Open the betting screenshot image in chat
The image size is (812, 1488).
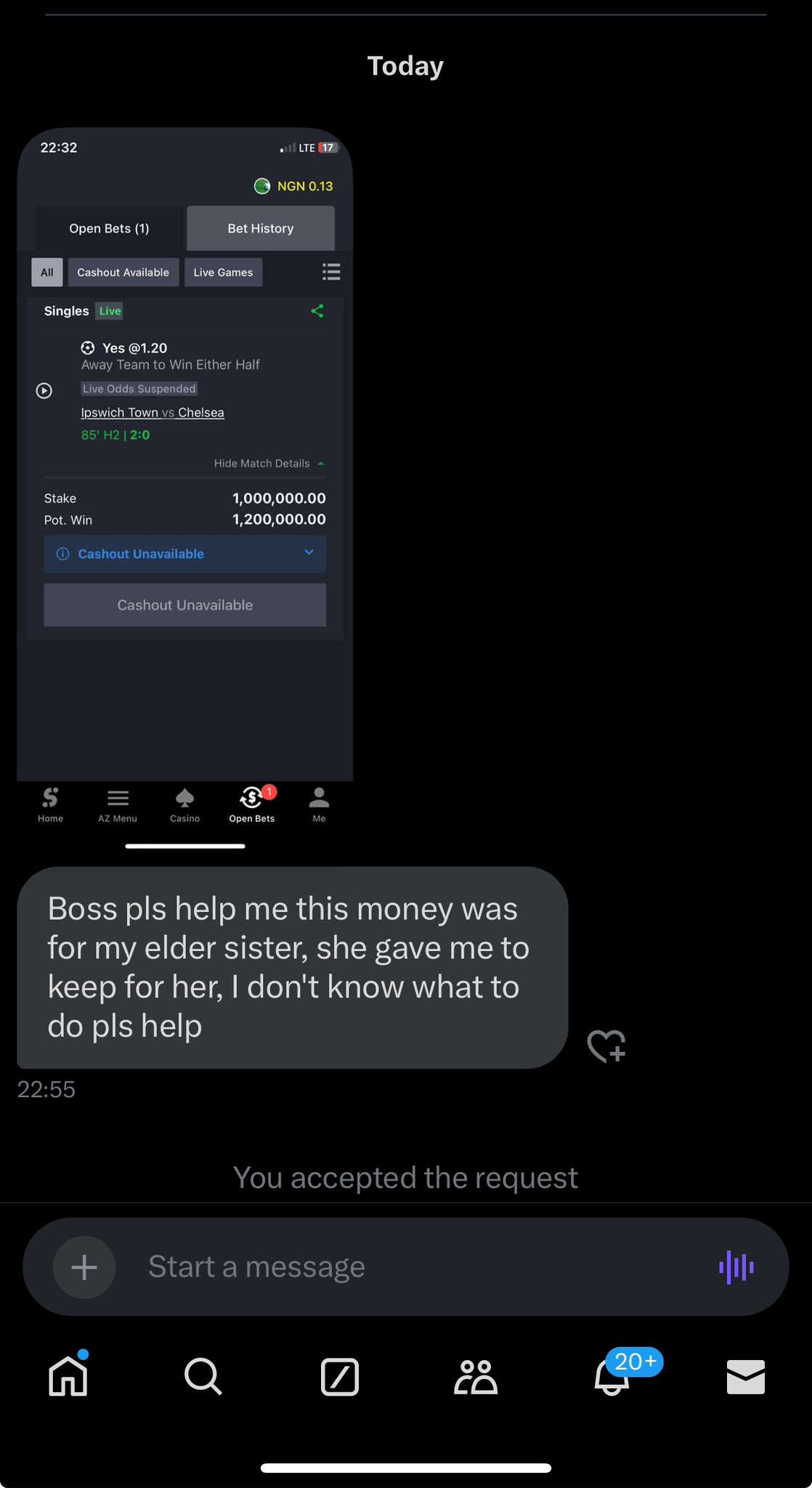(185, 487)
